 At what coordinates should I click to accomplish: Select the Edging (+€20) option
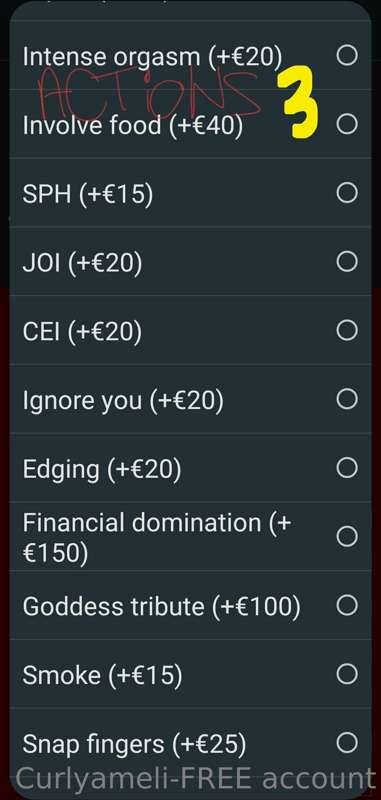tap(190, 467)
